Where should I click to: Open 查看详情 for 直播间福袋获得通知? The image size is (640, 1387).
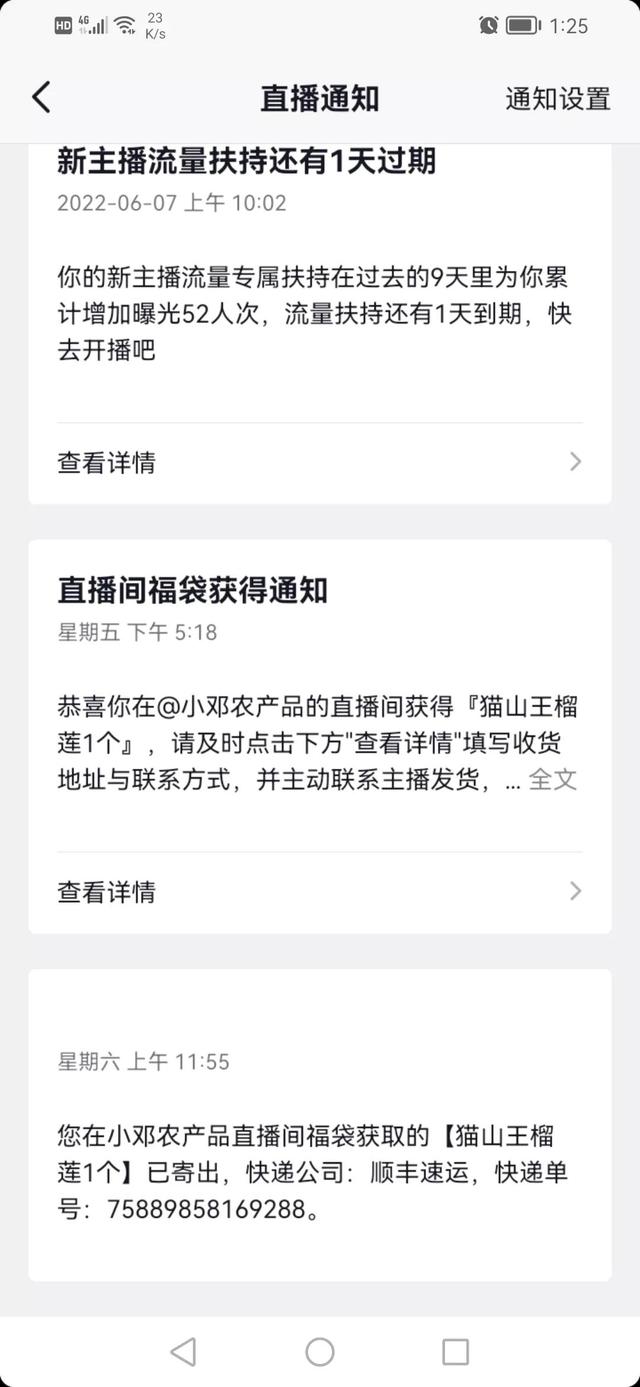[319, 892]
